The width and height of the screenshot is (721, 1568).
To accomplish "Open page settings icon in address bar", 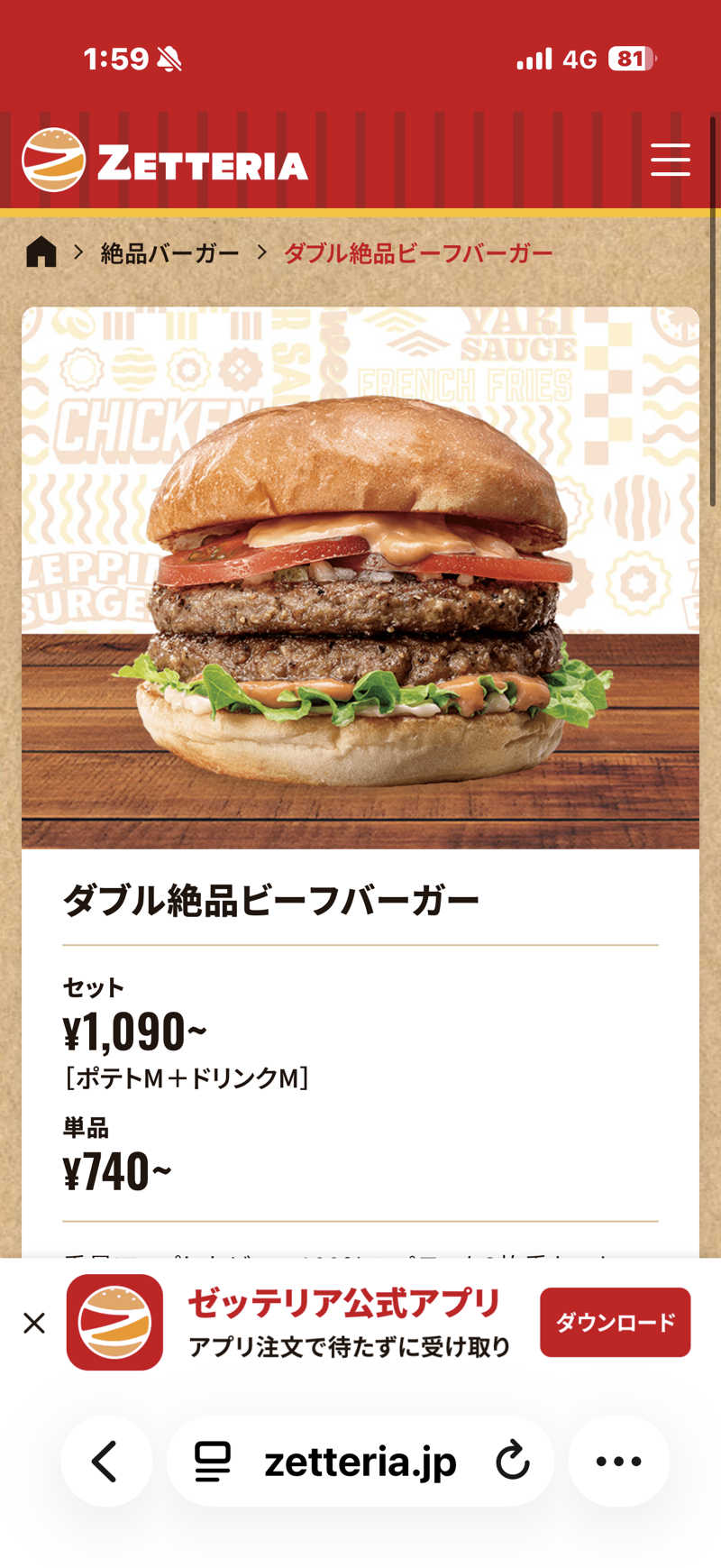I will (x=213, y=1462).
